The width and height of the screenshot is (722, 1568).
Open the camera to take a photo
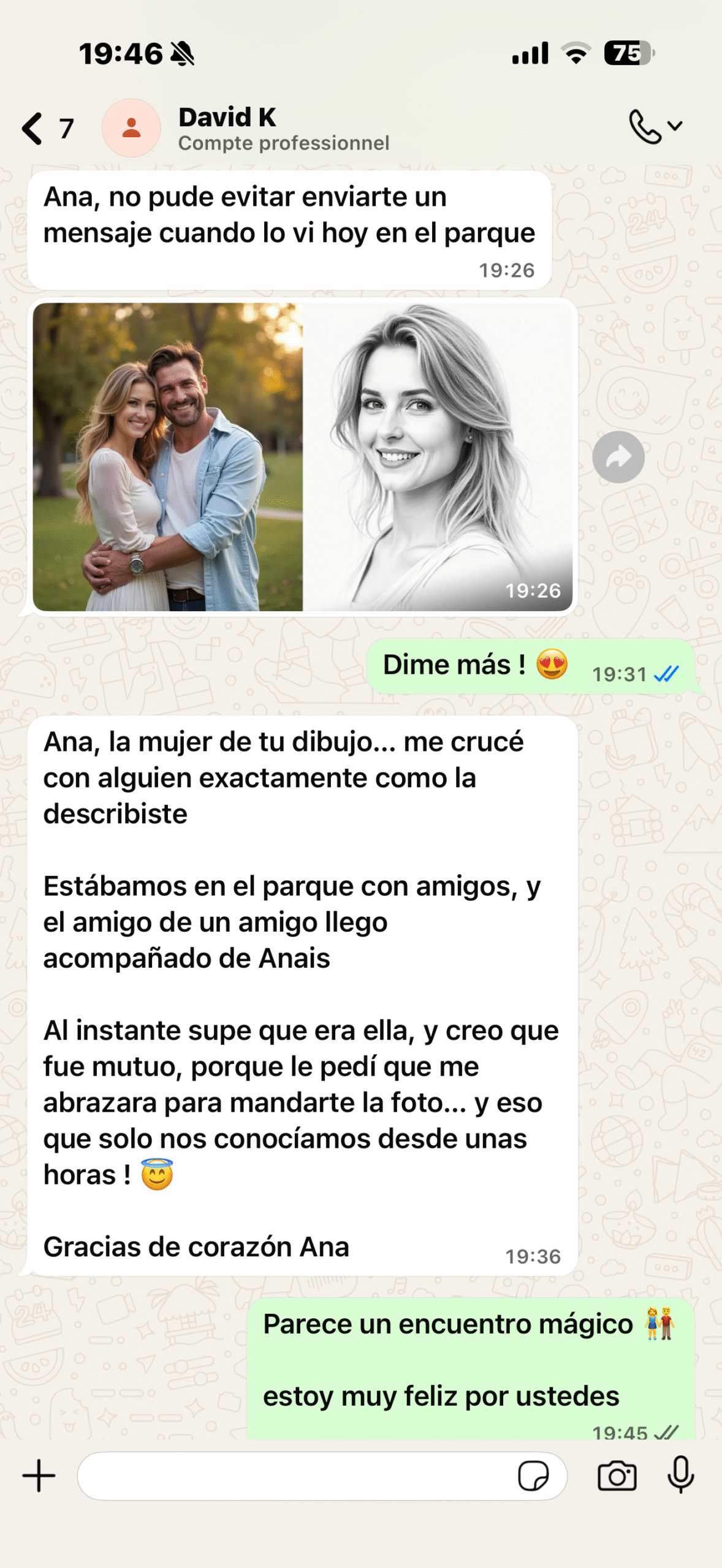coord(617,1476)
